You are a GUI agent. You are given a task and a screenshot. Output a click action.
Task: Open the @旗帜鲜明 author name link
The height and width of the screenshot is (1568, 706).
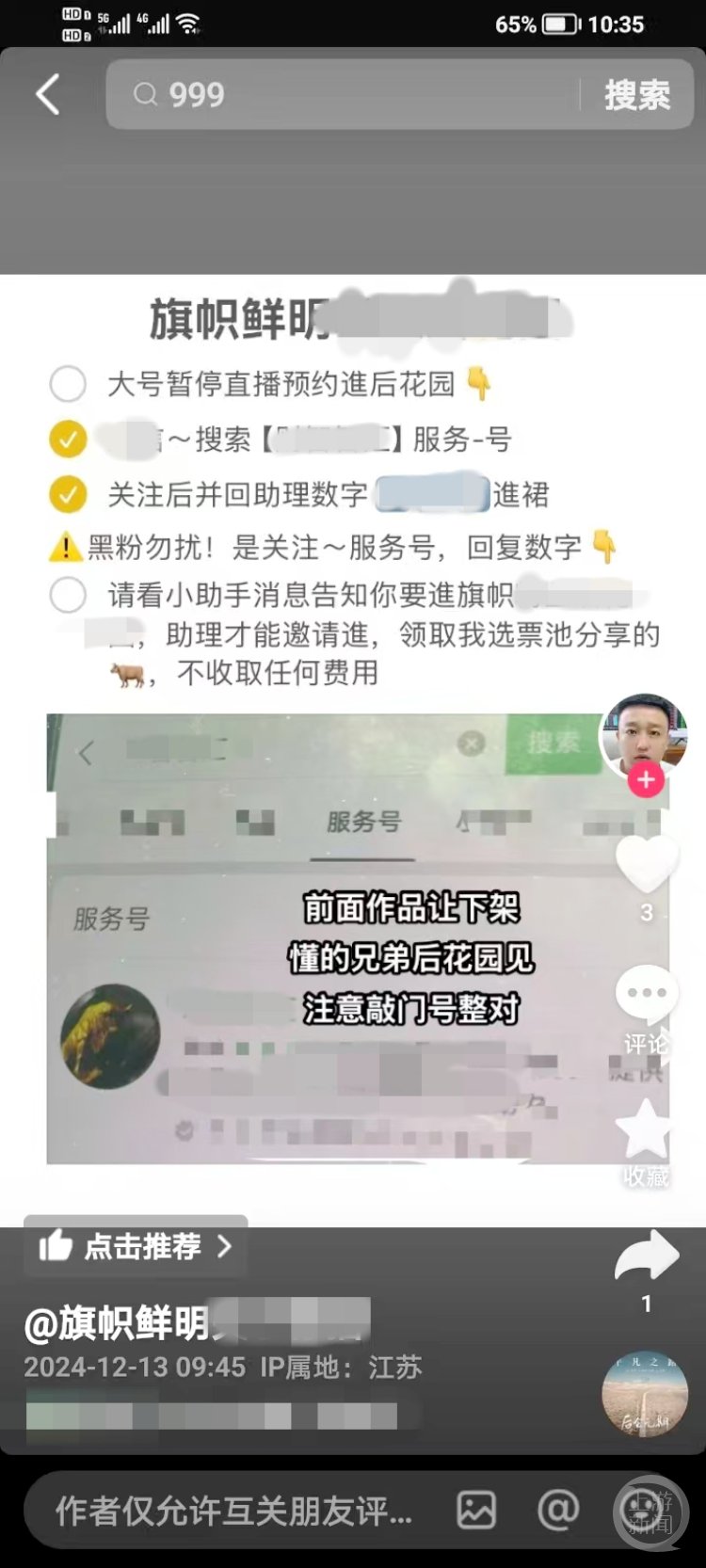click(118, 1323)
